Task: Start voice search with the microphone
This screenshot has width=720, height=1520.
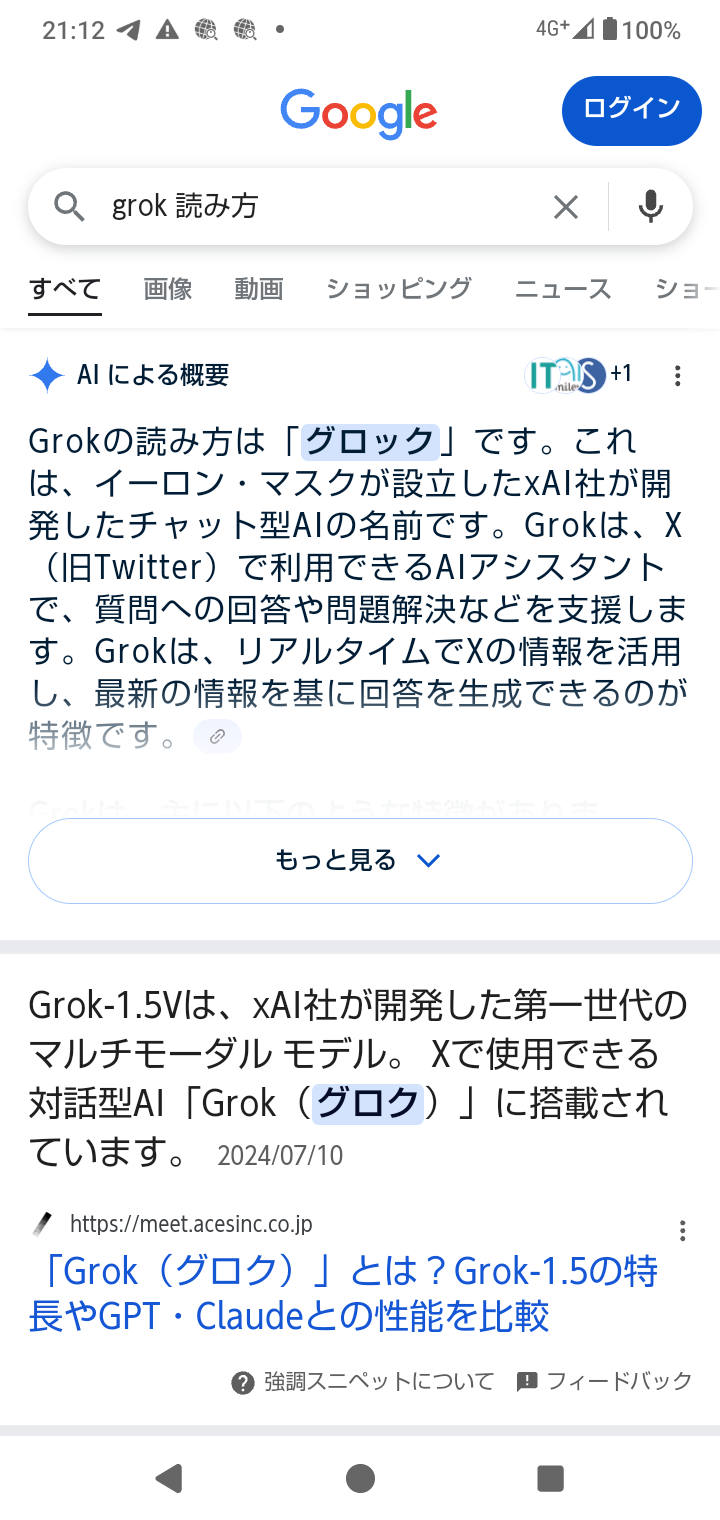Action: coord(651,207)
